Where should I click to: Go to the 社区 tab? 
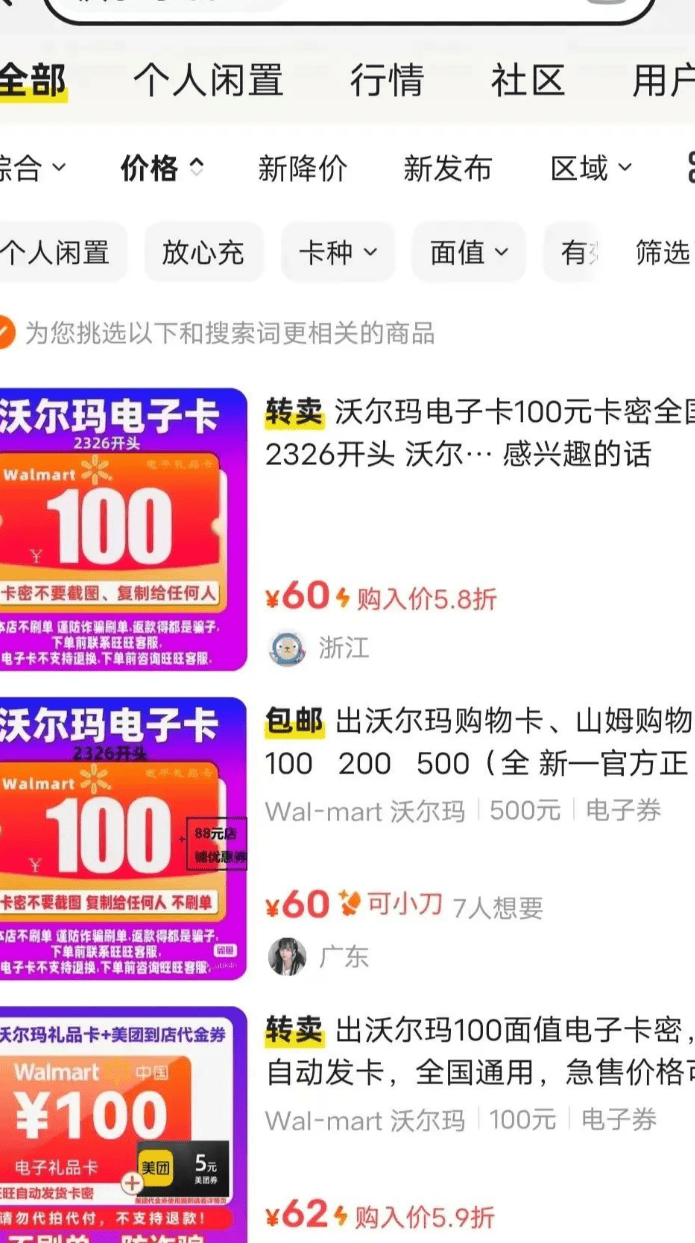pyautogui.click(x=527, y=80)
